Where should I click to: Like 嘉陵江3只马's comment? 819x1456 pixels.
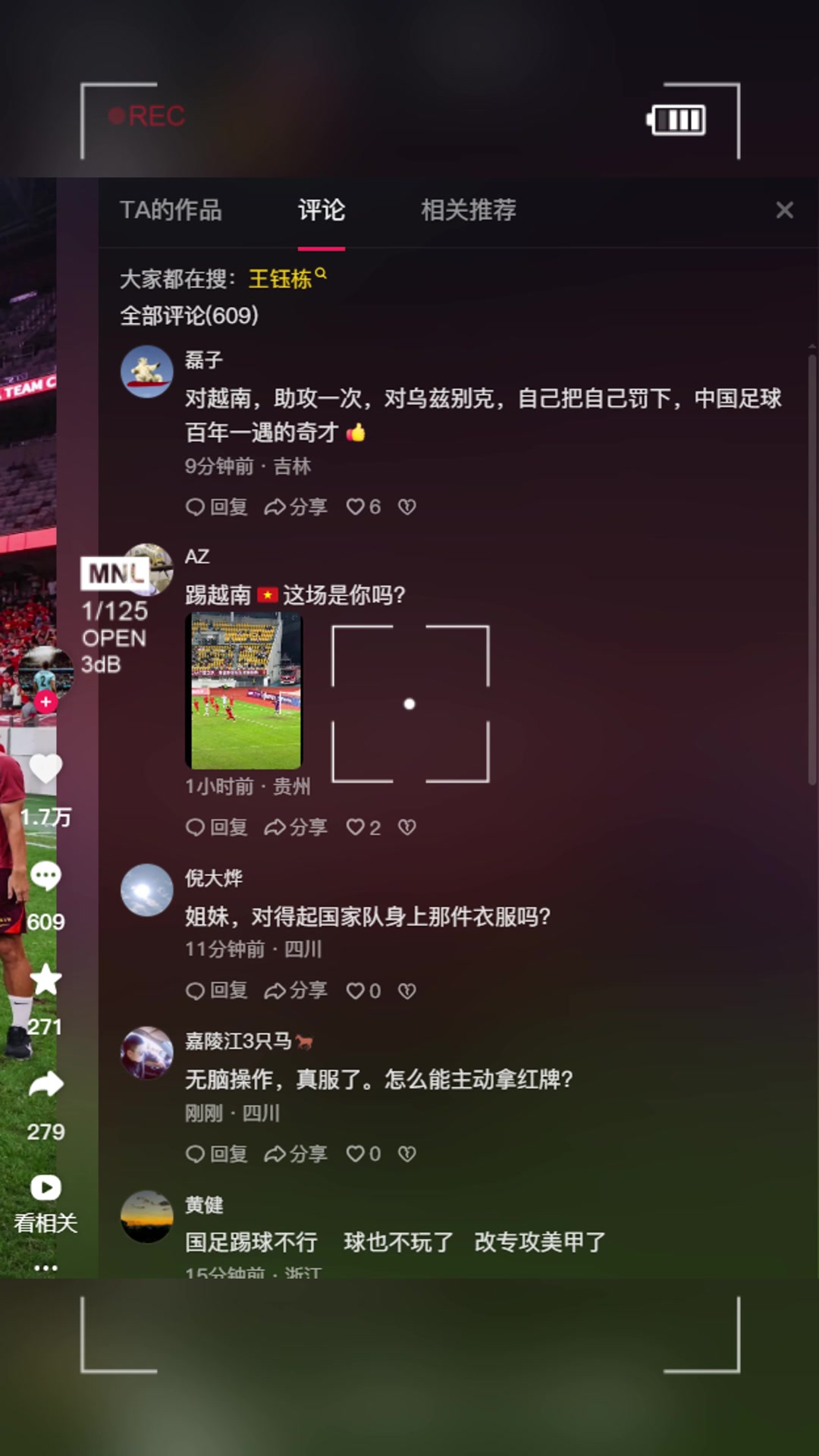click(362, 1154)
